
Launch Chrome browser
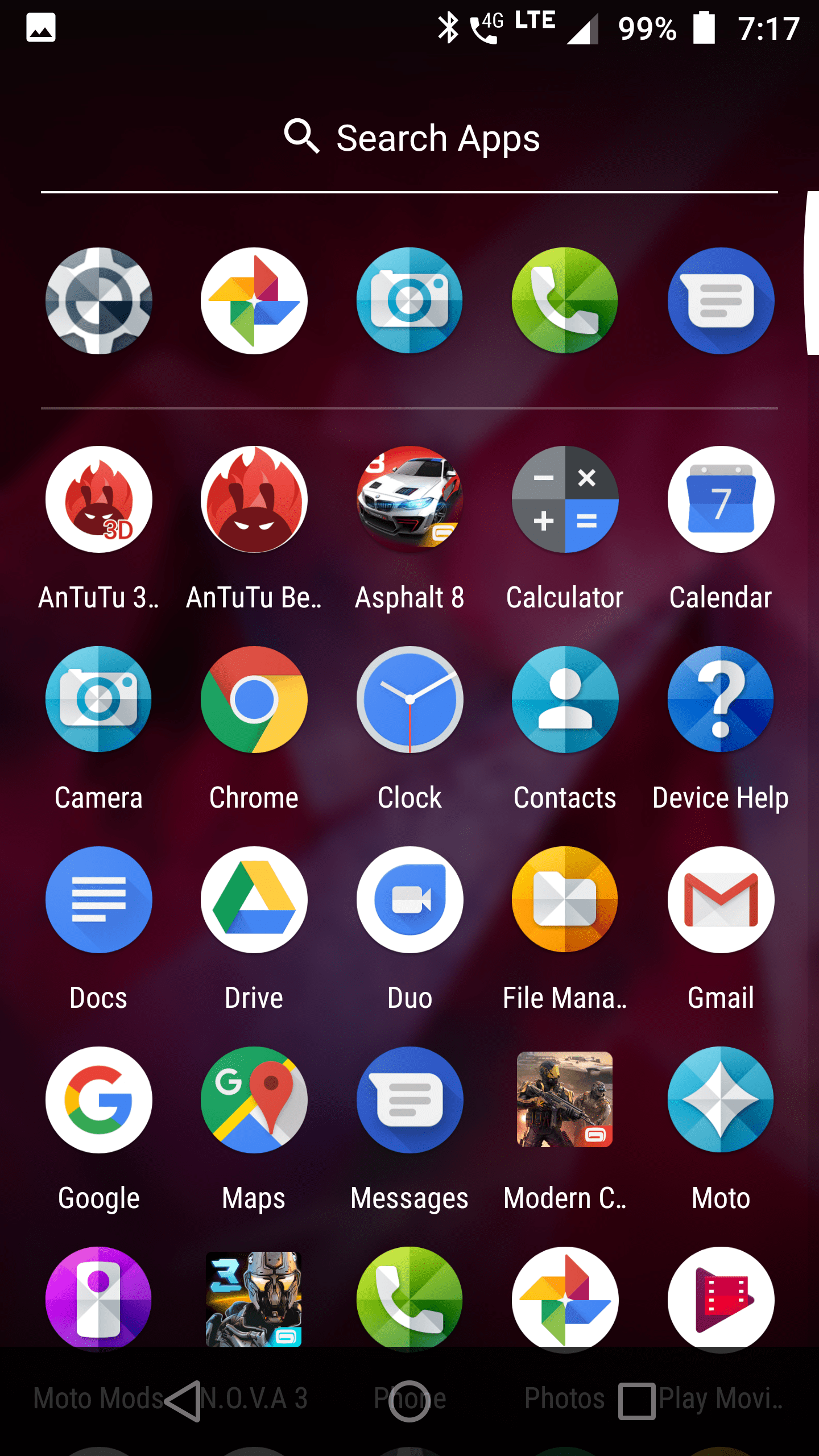click(x=254, y=700)
